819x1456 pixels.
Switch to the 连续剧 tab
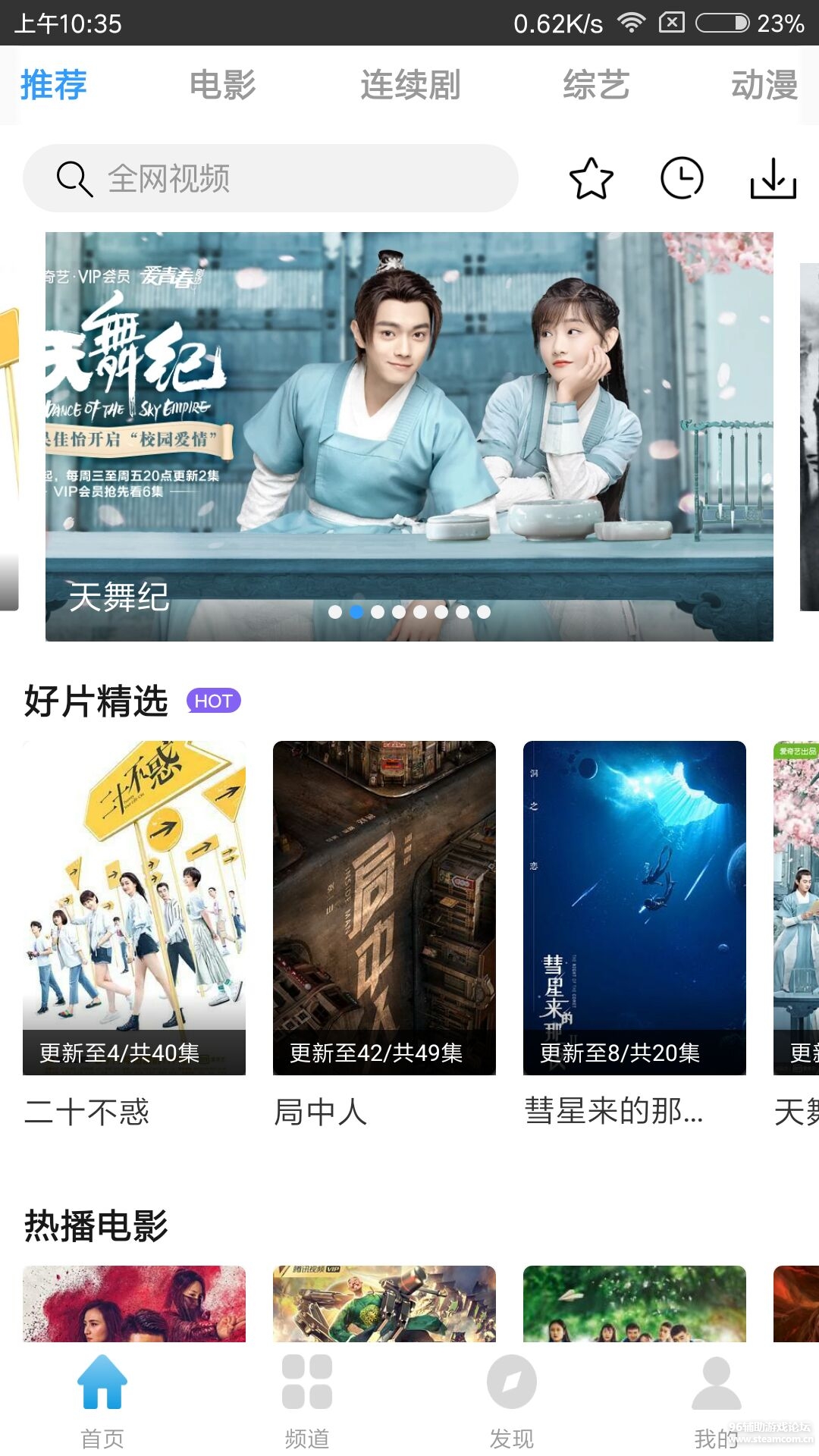tap(409, 85)
